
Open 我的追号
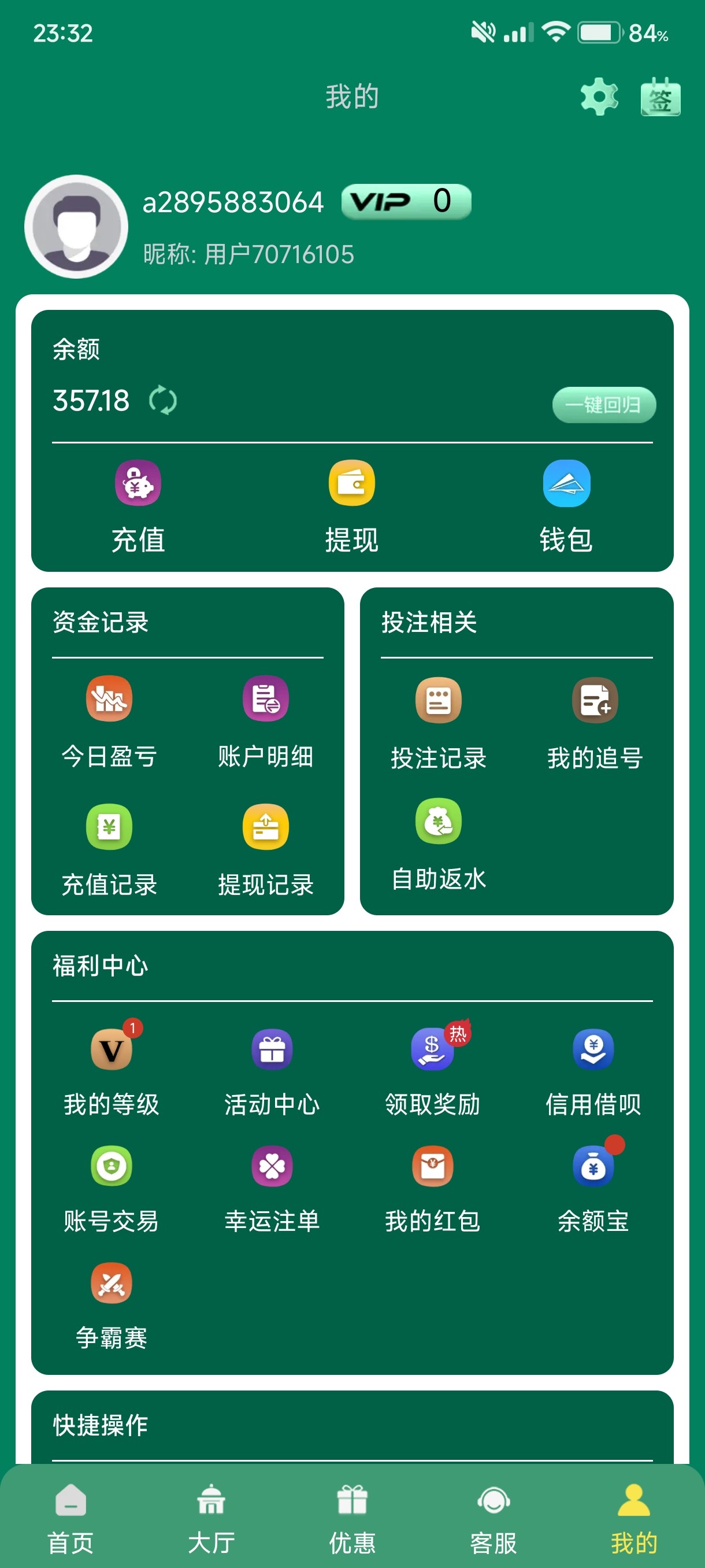pyautogui.click(x=595, y=723)
